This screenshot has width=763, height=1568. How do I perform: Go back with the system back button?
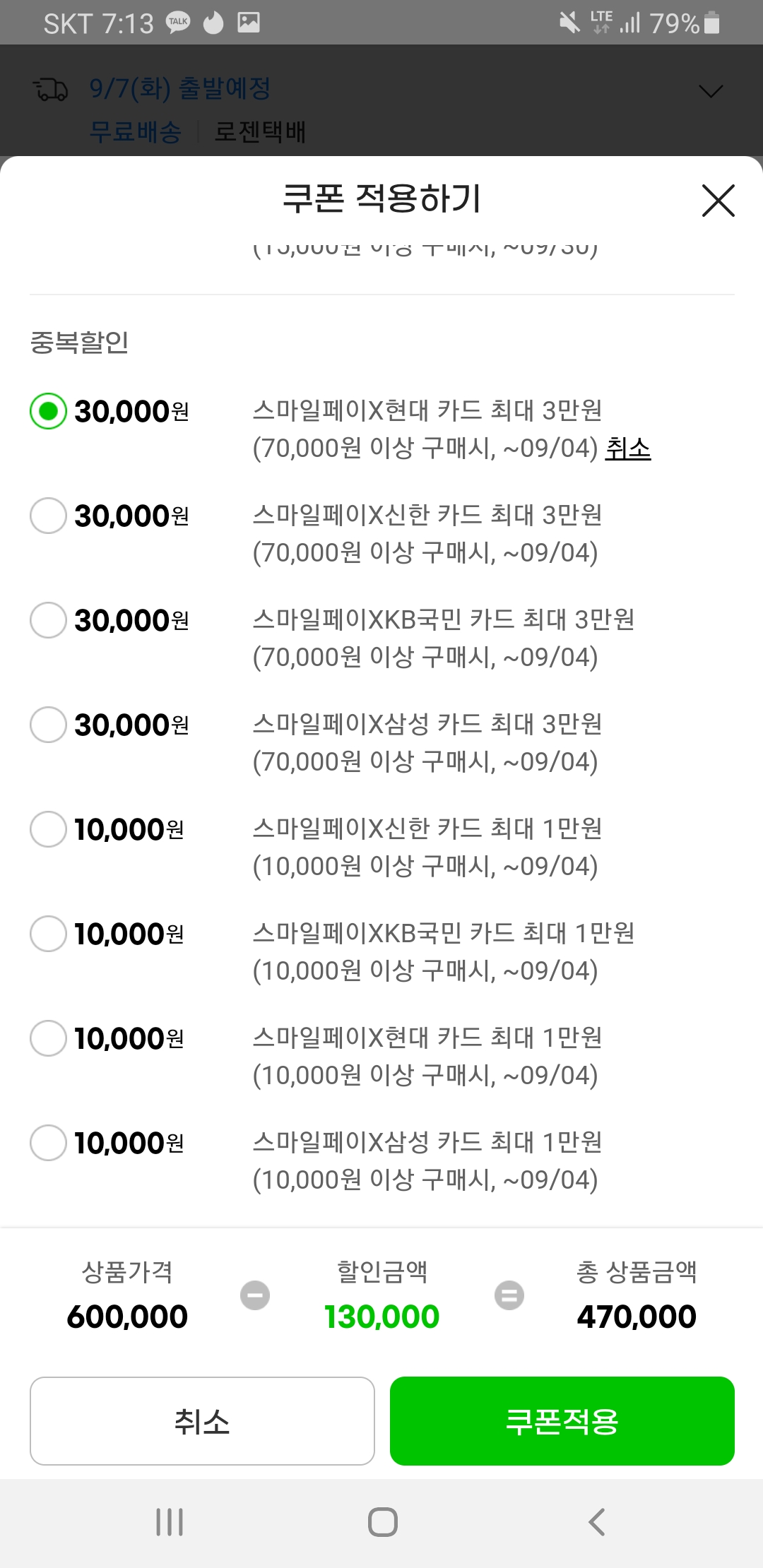597,1522
